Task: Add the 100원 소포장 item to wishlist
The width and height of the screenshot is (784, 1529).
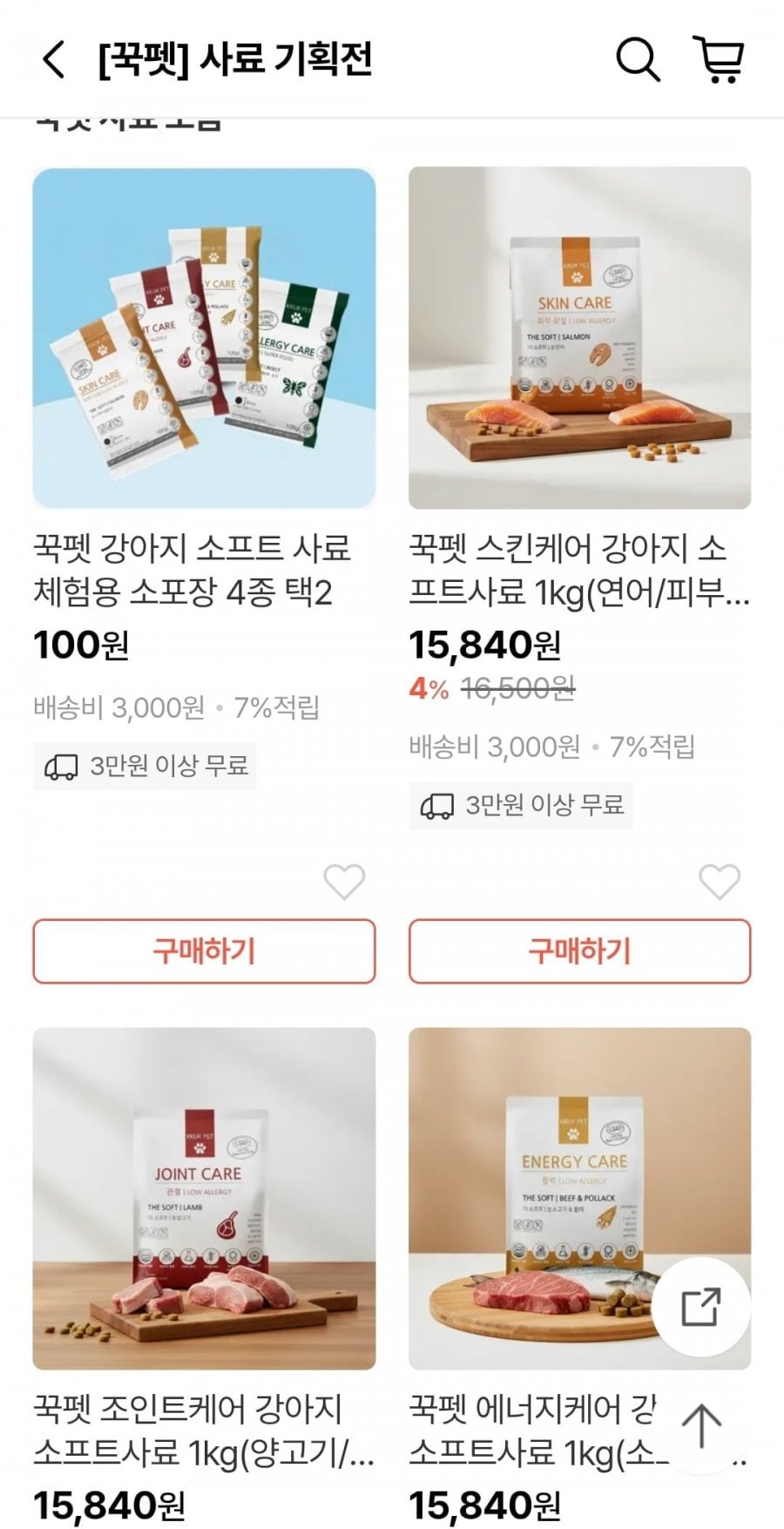Action: (x=344, y=882)
